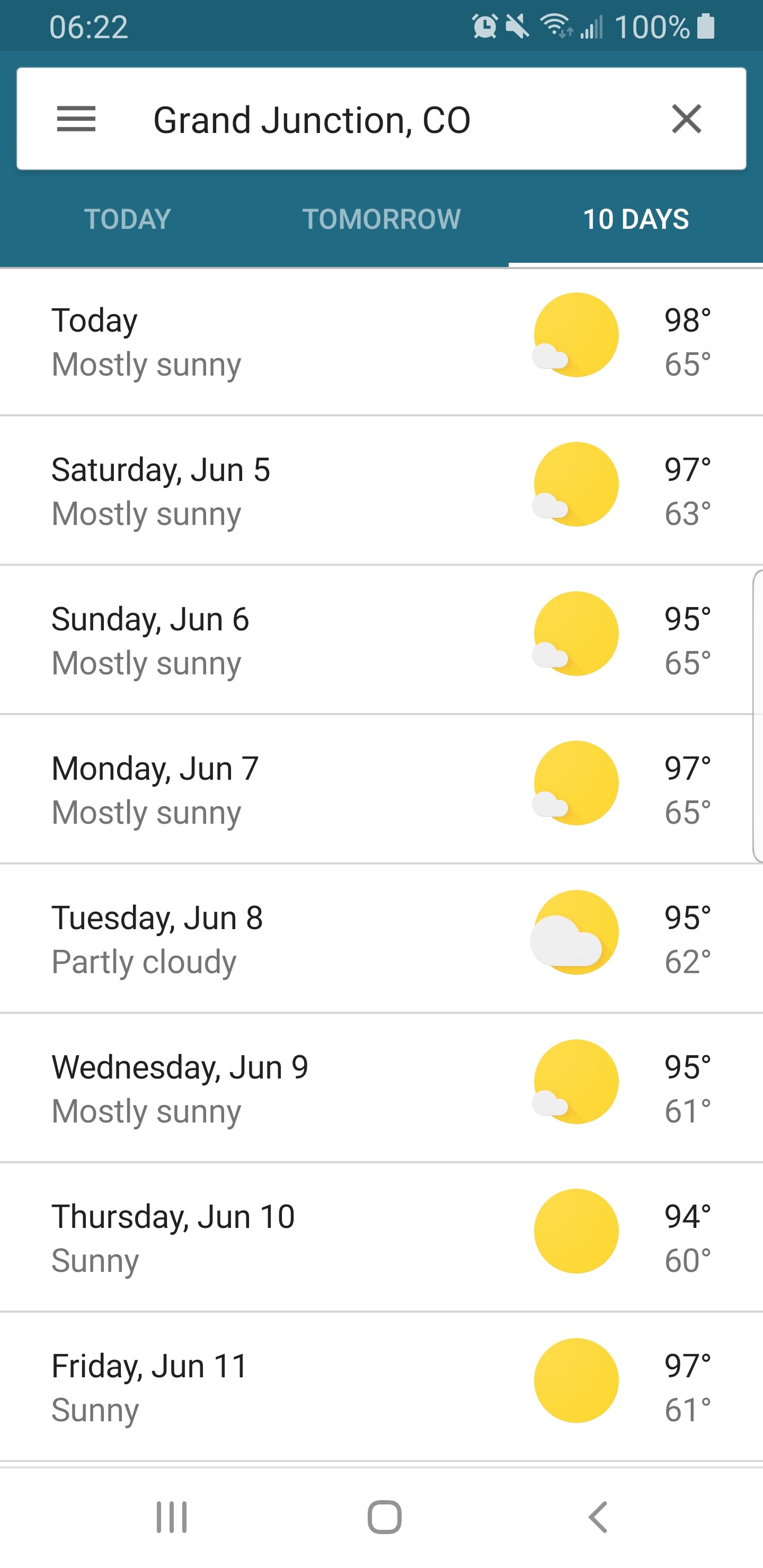Open the Sunday, Jun 6 forecast
This screenshot has height=1568, width=763.
tap(381, 640)
